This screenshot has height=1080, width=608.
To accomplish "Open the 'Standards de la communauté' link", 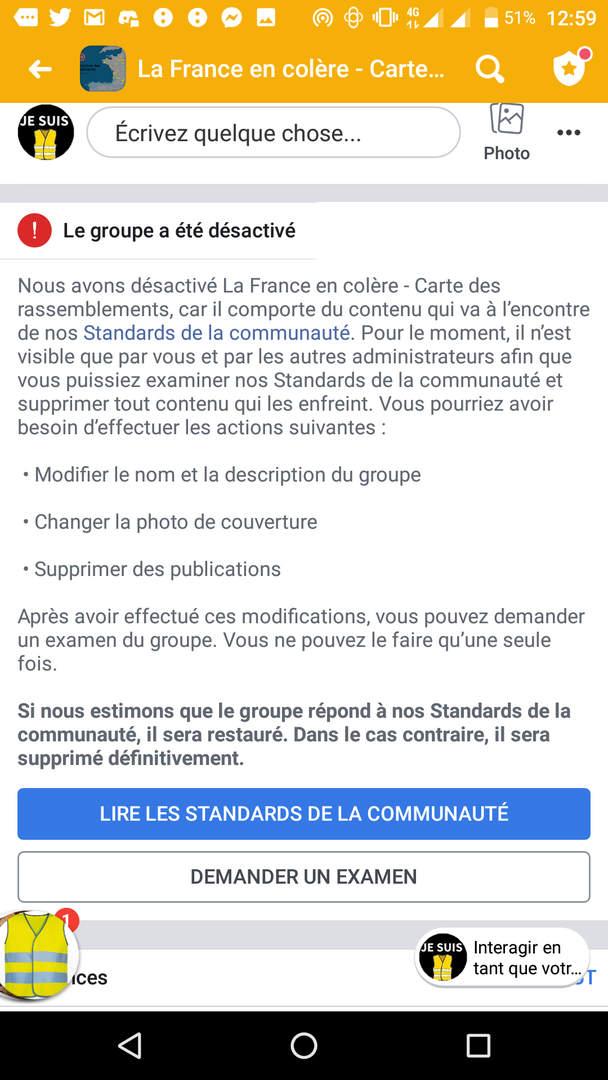I will (217, 333).
